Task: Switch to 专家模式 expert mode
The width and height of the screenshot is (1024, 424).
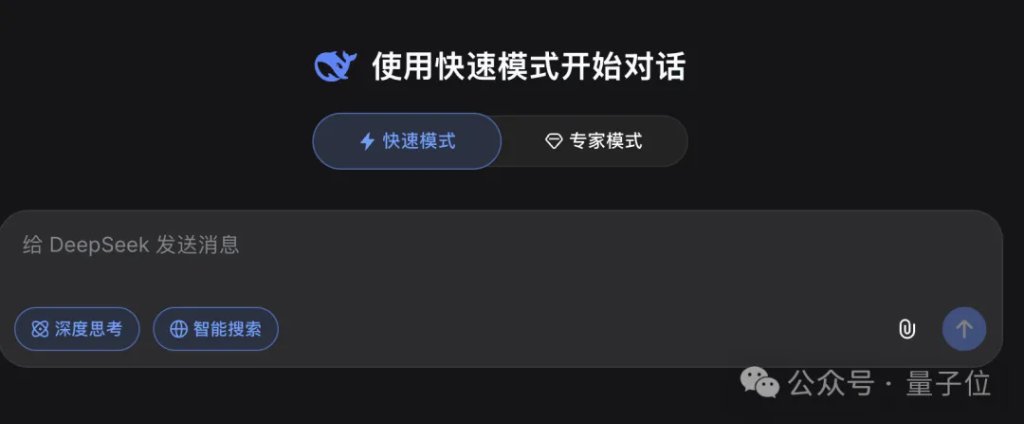Action: pyautogui.click(x=594, y=141)
